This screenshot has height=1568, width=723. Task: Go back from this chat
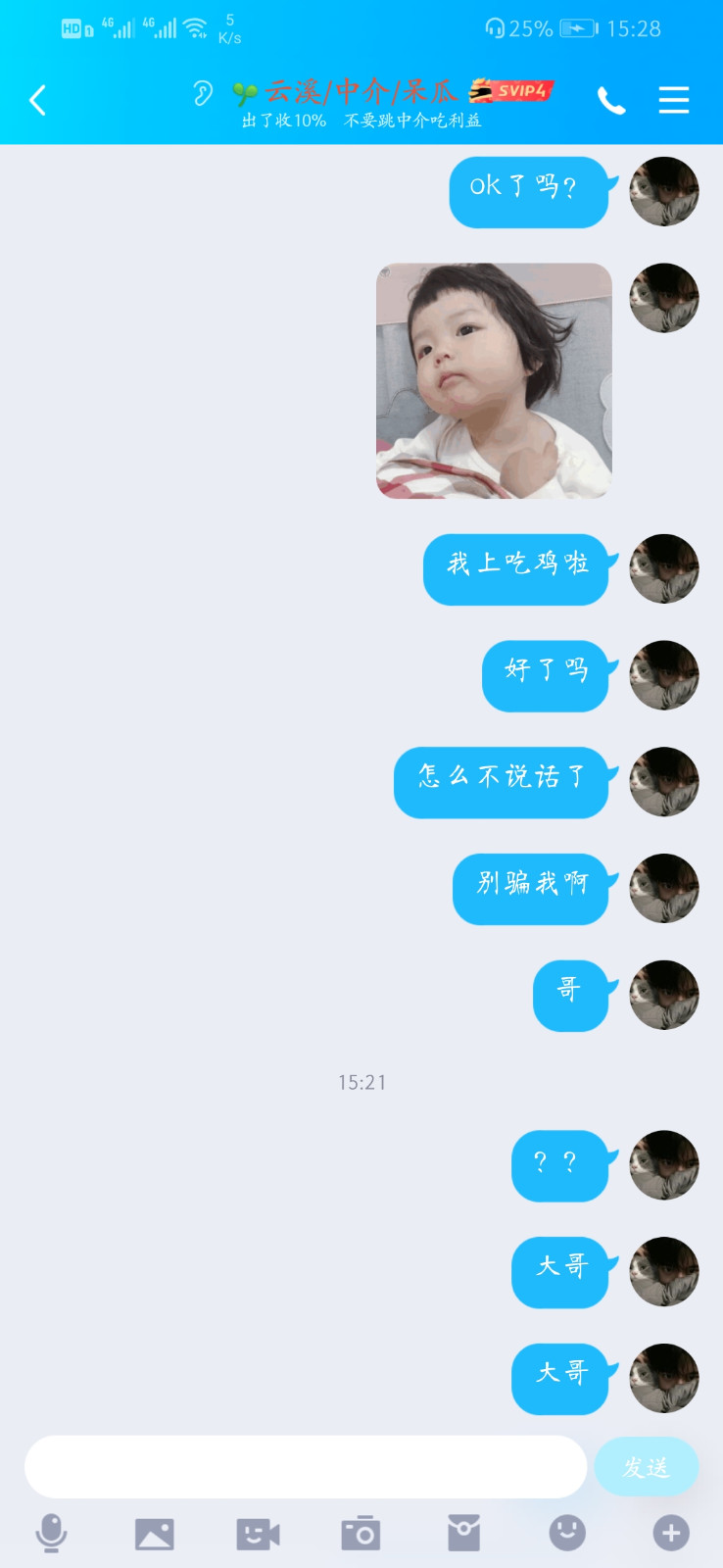(x=37, y=100)
